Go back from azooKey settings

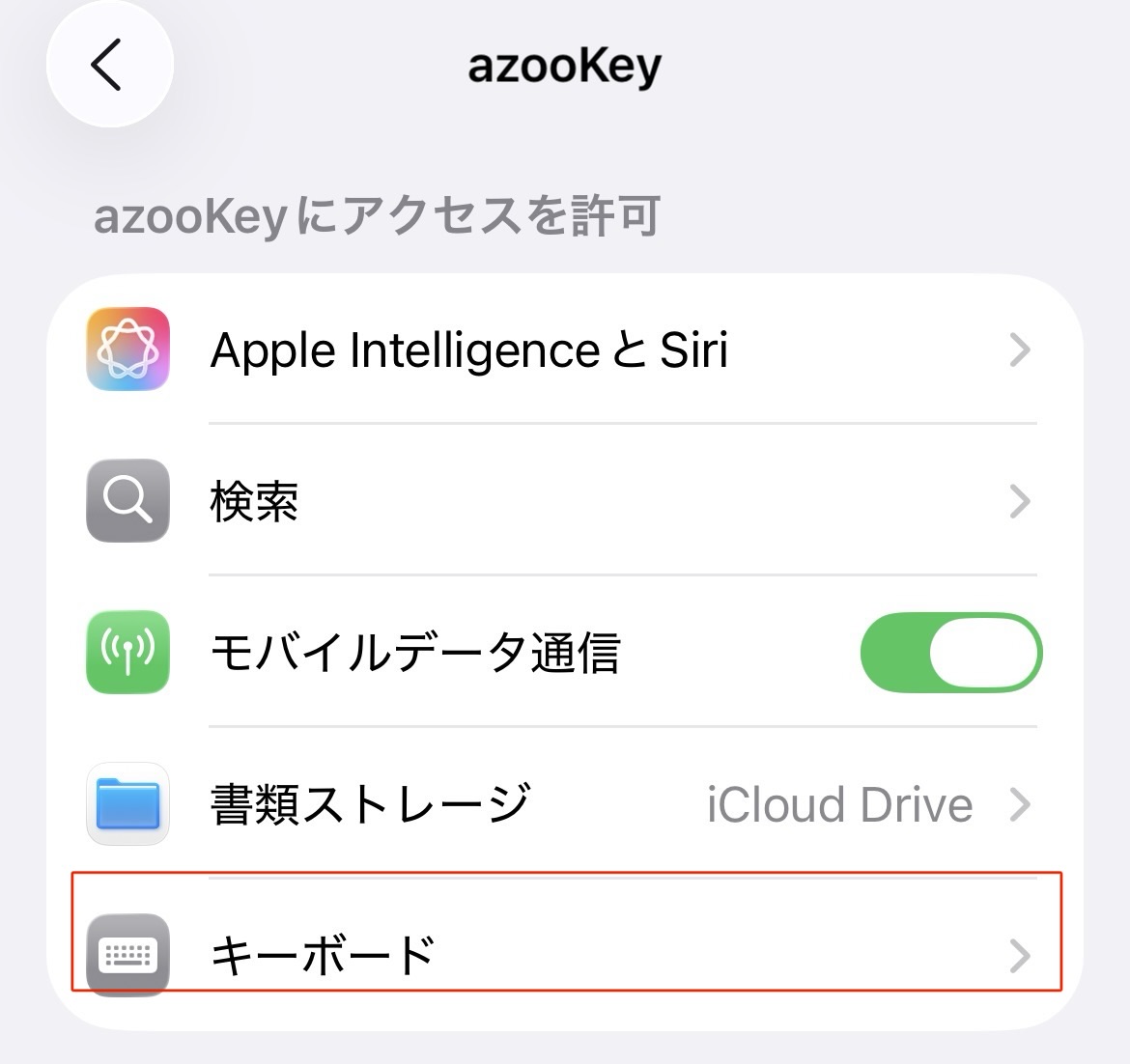(x=108, y=65)
